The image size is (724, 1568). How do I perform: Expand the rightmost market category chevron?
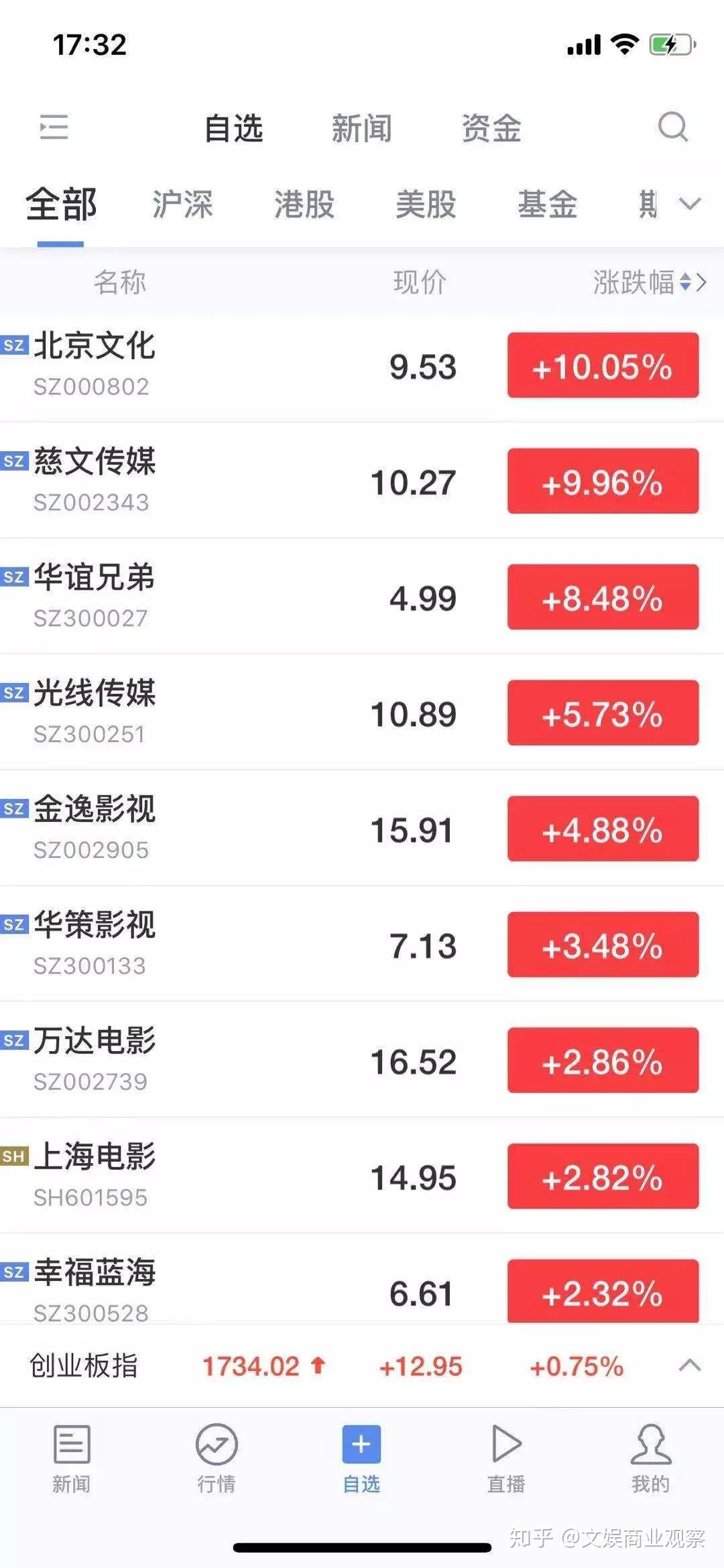pos(688,205)
